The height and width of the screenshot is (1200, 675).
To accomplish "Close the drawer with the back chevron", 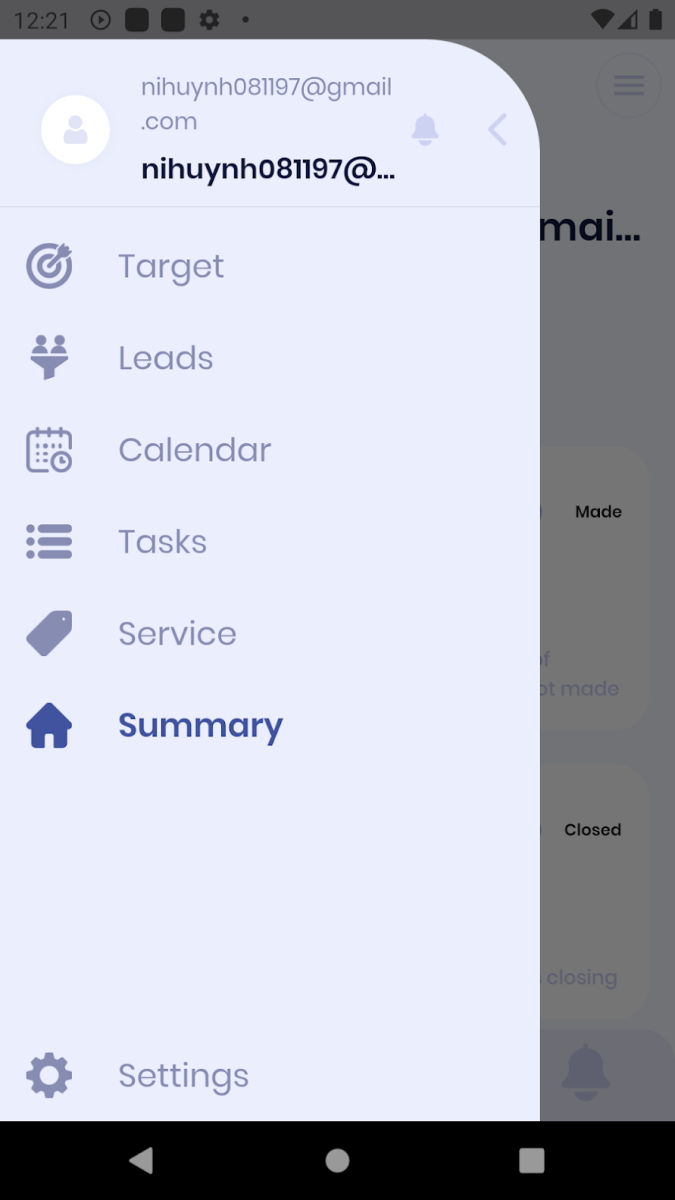I will [x=497, y=130].
